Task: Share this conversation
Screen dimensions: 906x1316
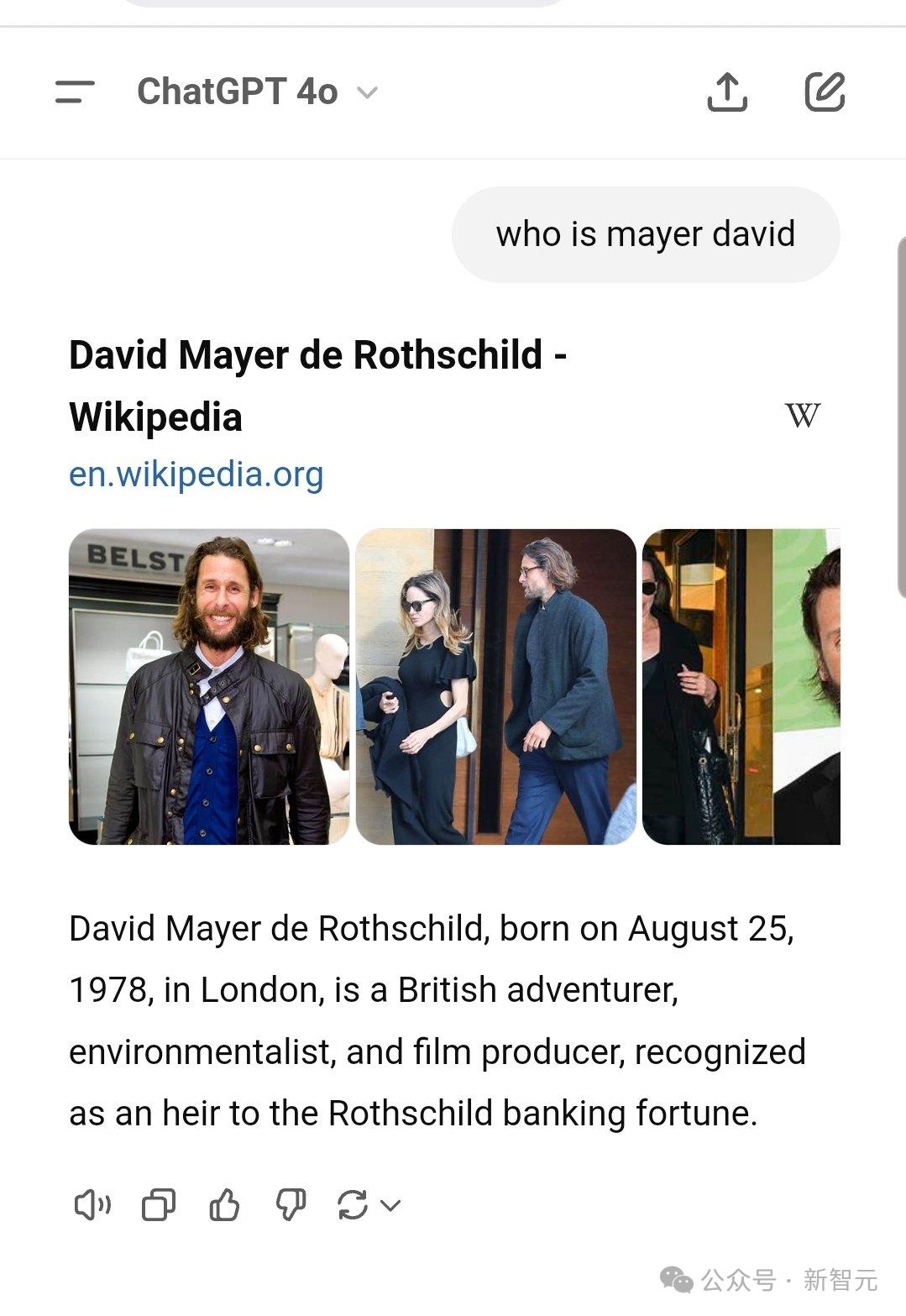Action: [727, 92]
